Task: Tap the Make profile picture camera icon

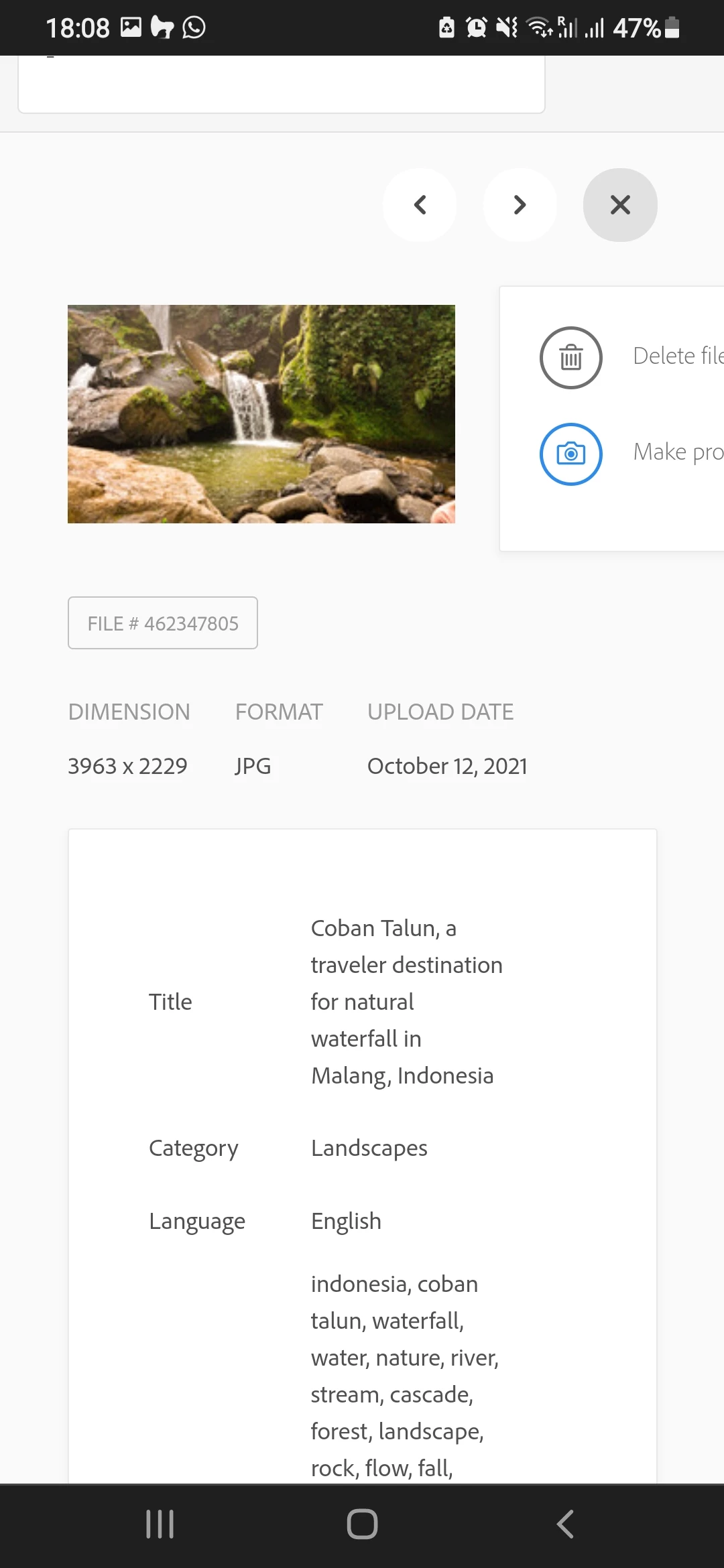Action: point(570,454)
